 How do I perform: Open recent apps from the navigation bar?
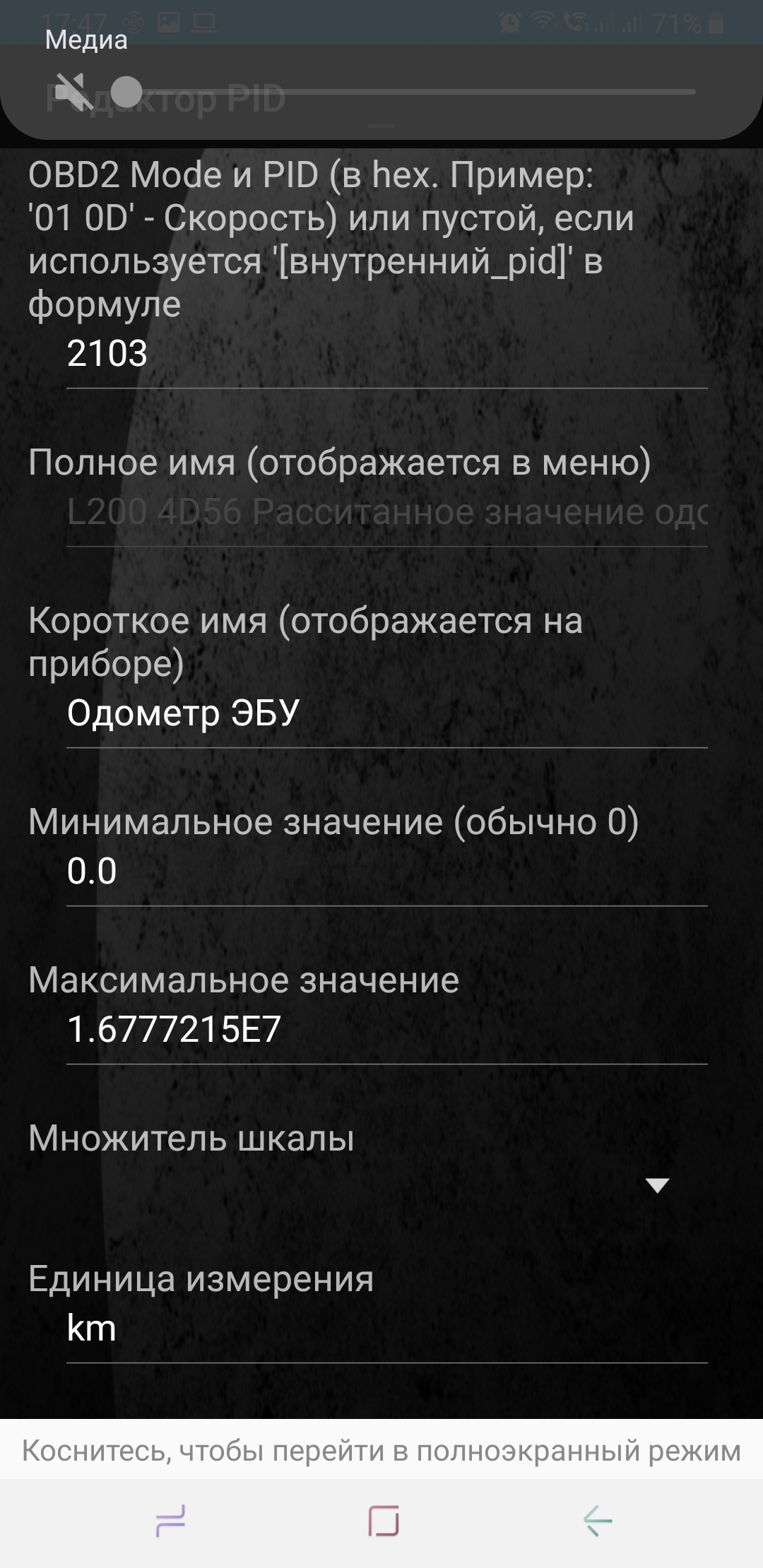click(x=170, y=1520)
